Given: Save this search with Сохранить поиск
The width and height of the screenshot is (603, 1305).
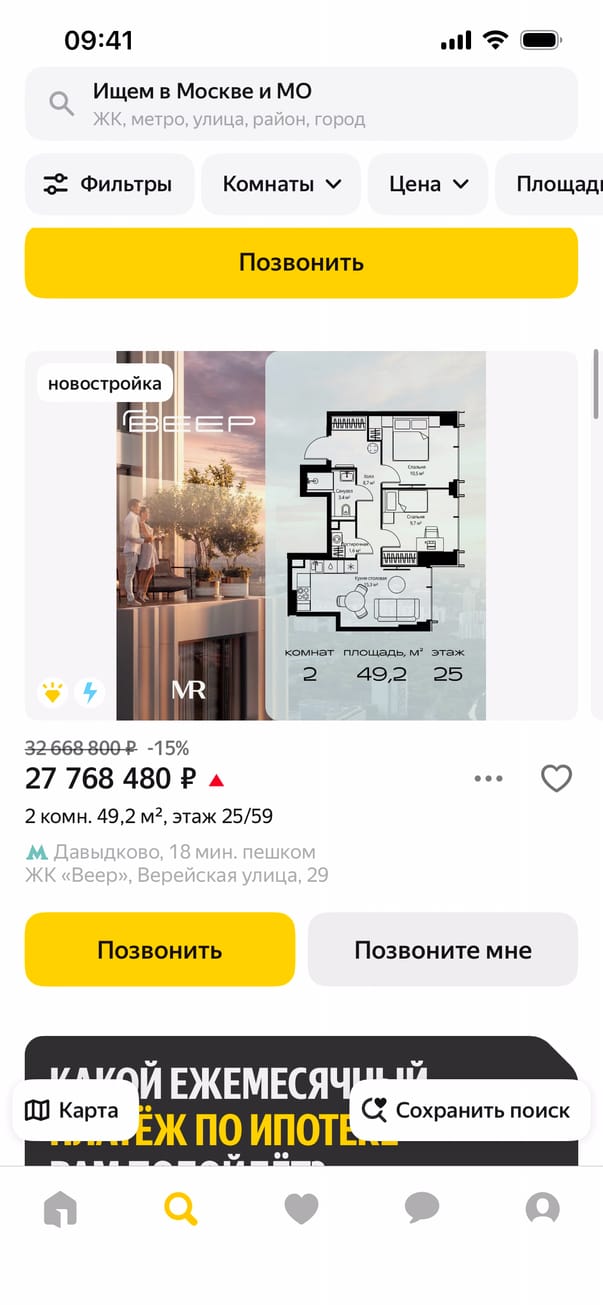Looking at the screenshot, I should (468, 1110).
